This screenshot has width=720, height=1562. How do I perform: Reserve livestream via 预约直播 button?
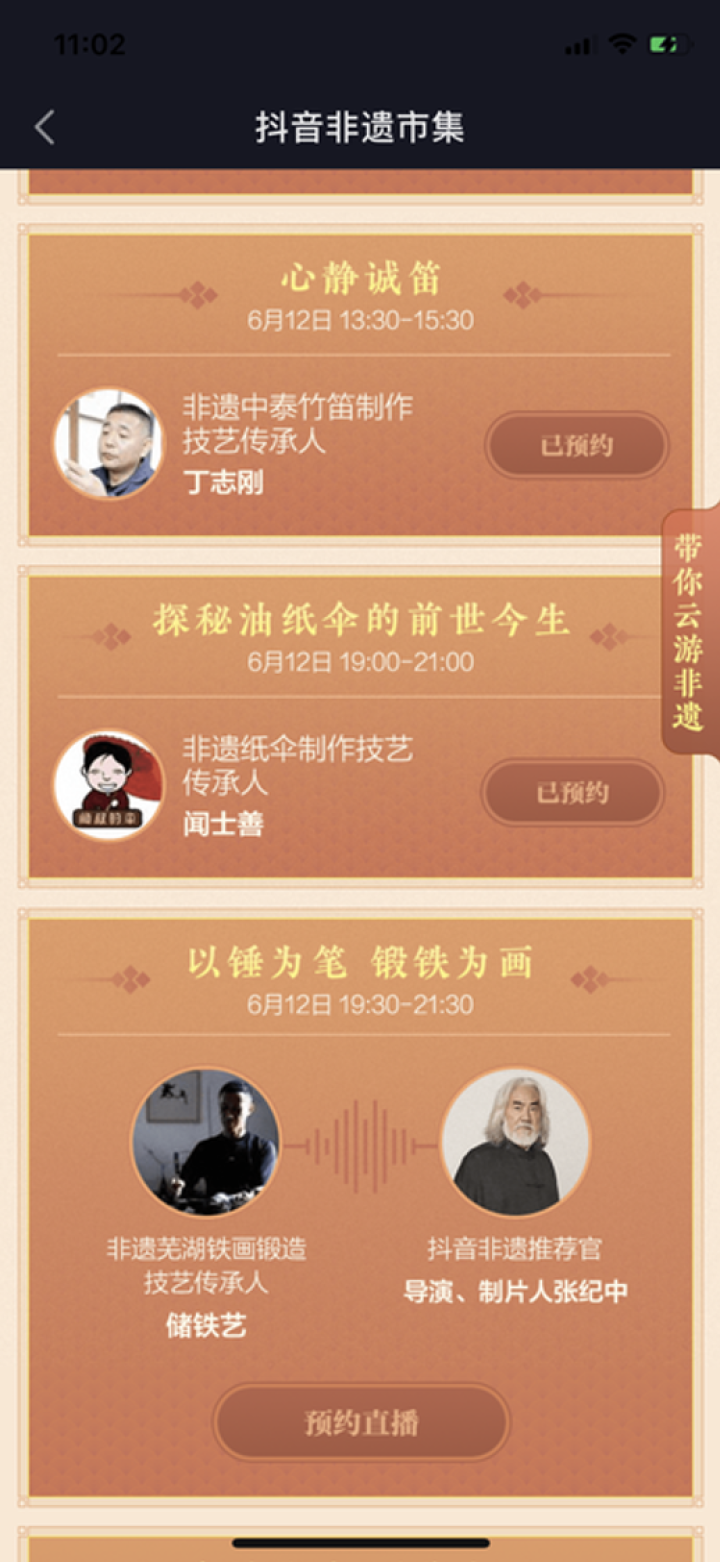coord(361,1422)
